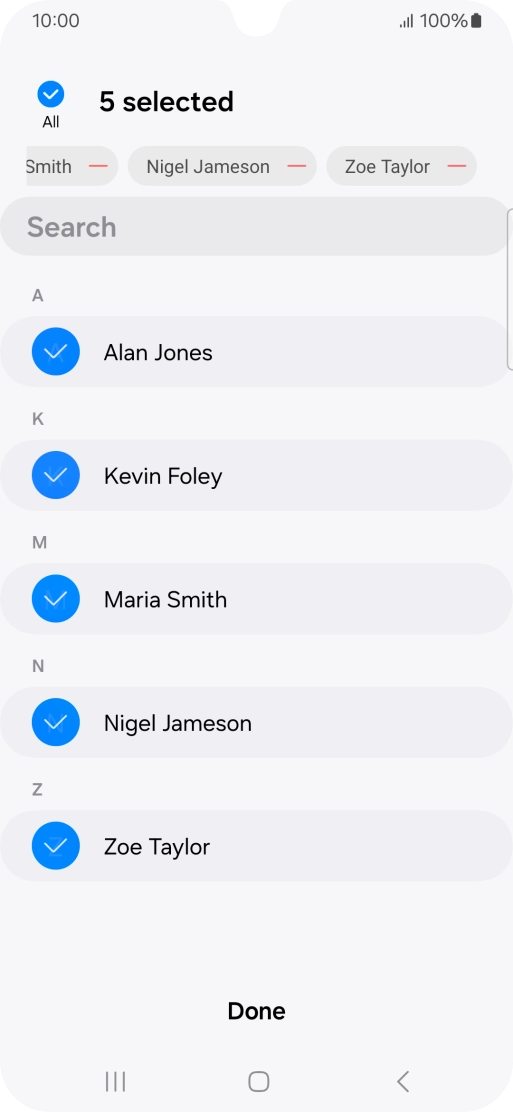Confirm selection with Done
The height and width of the screenshot is (1112, 513).
pyautogui.click(x=256, y=1011)
